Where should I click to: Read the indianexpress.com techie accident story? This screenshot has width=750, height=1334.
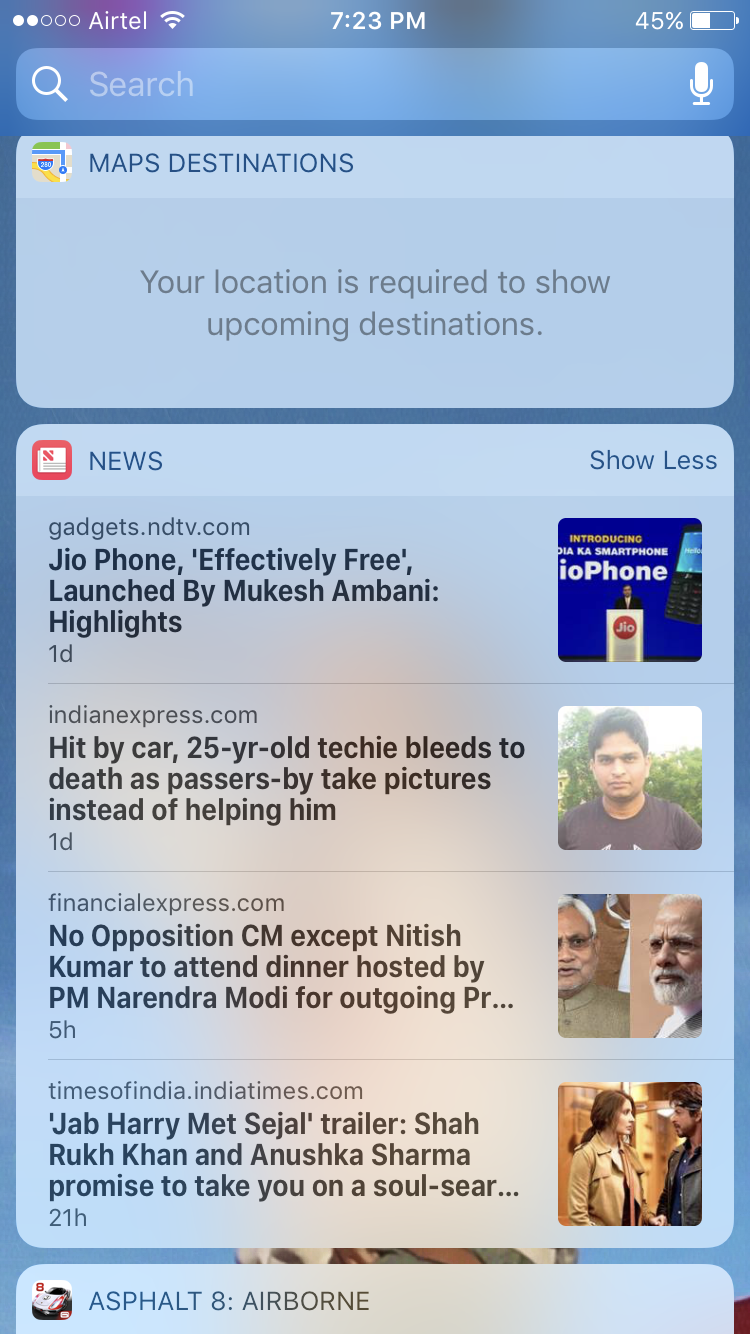[x=290, y=778]
